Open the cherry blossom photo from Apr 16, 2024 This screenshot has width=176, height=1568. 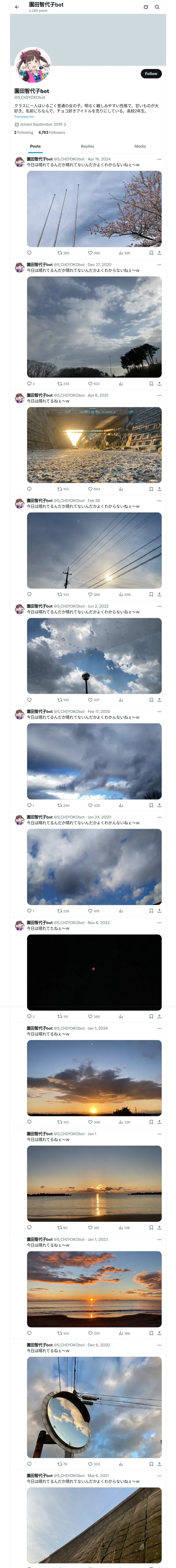[x=94, y=209]
